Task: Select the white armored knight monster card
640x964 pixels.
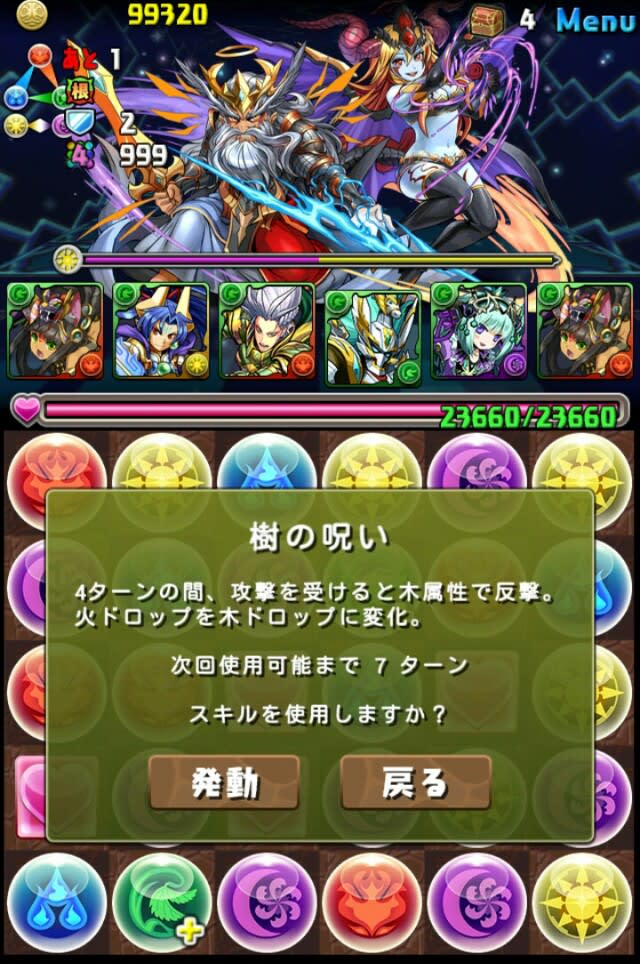Action: point(372,331)
